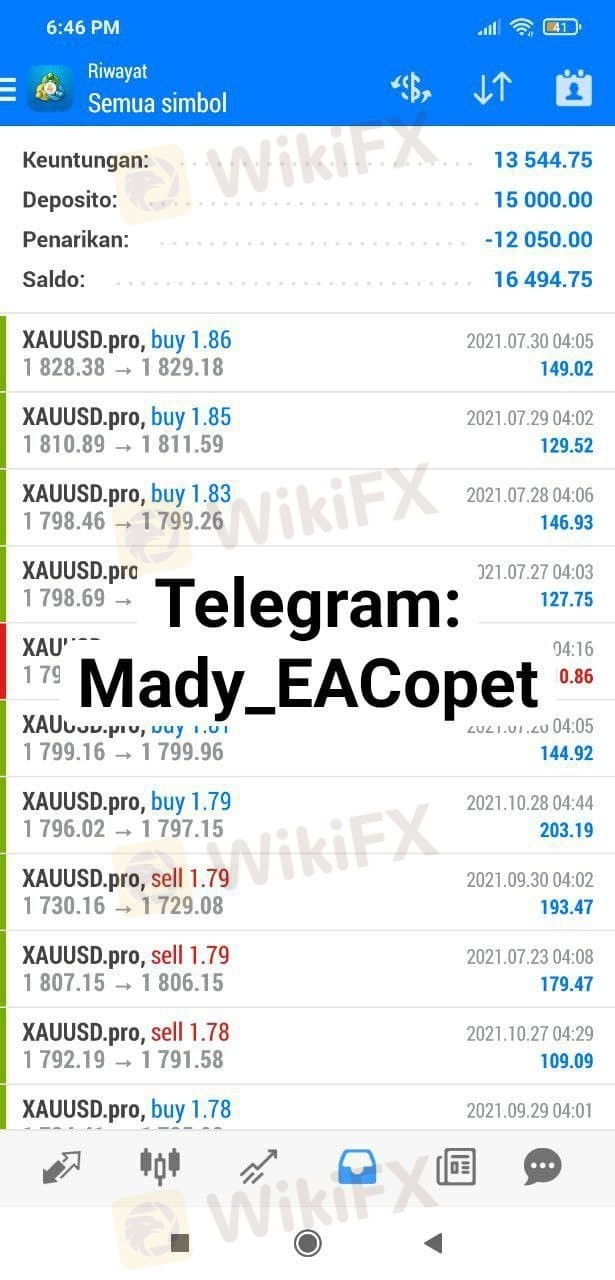Select the History tray tab
The width and height of the screenshot is (615, 1280).
[357, 1166]
